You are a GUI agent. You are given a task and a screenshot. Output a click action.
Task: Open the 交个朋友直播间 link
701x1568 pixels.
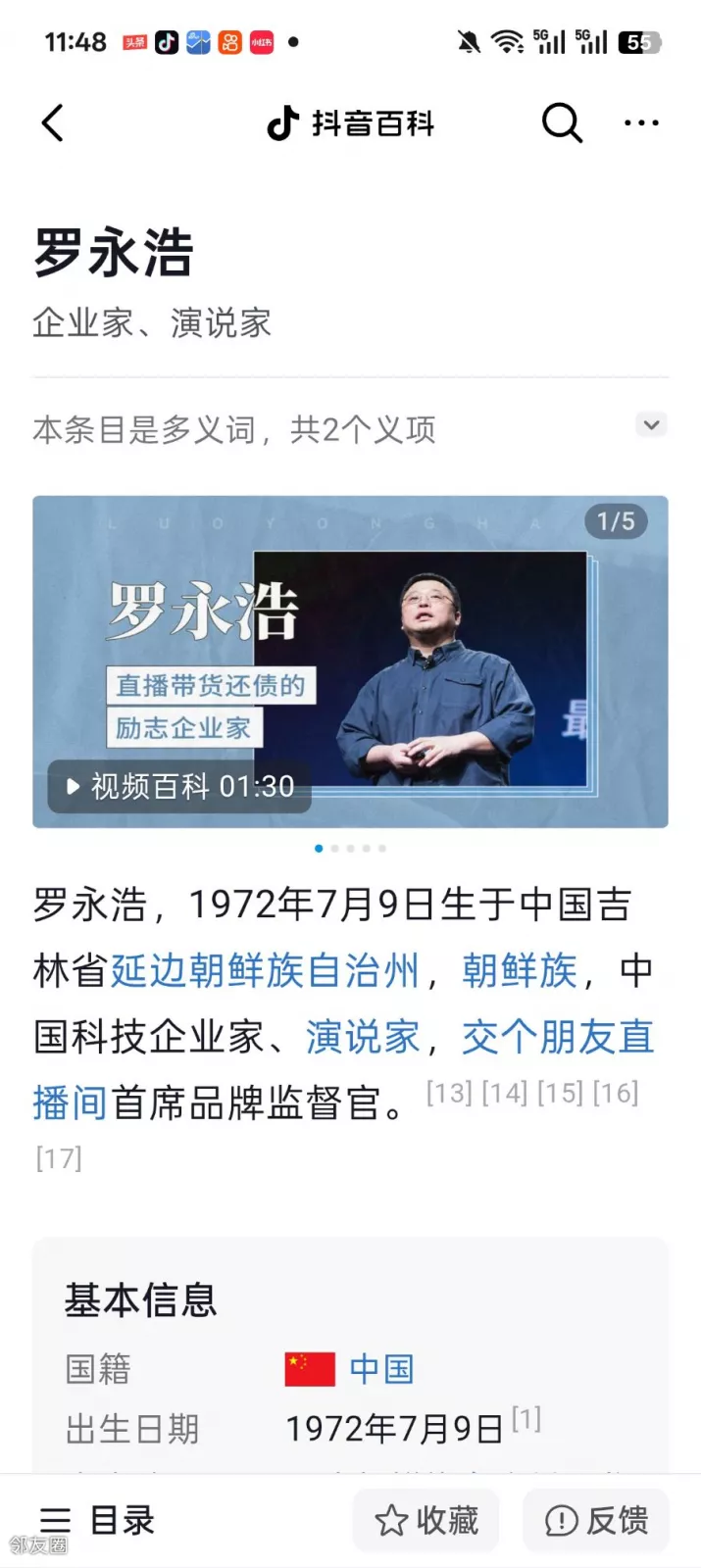pos(557,1037)
